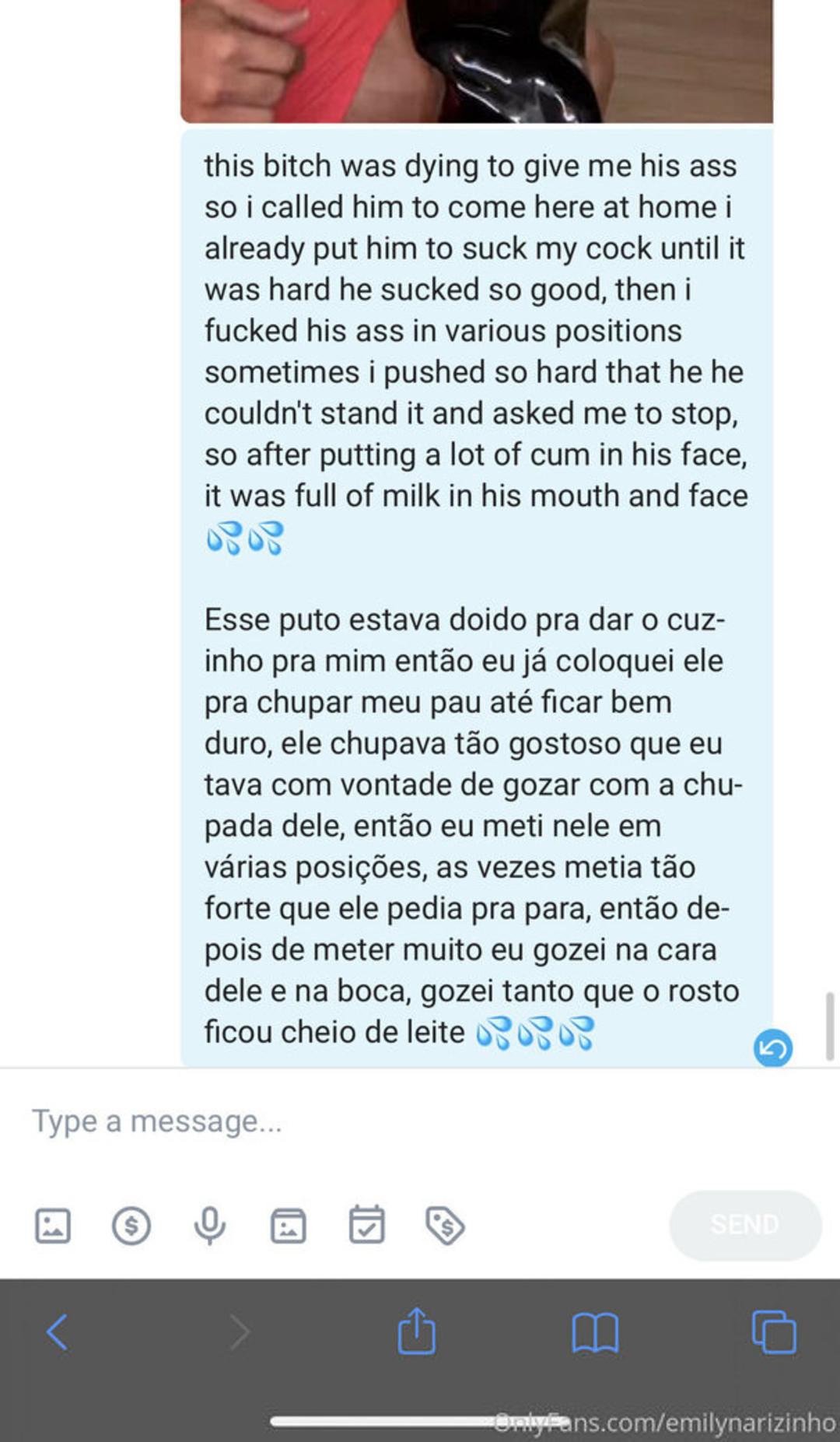Tap the SEND button
This screenshot has height=1442, width=840.
pyautogui.click(x=744, y=1225)
